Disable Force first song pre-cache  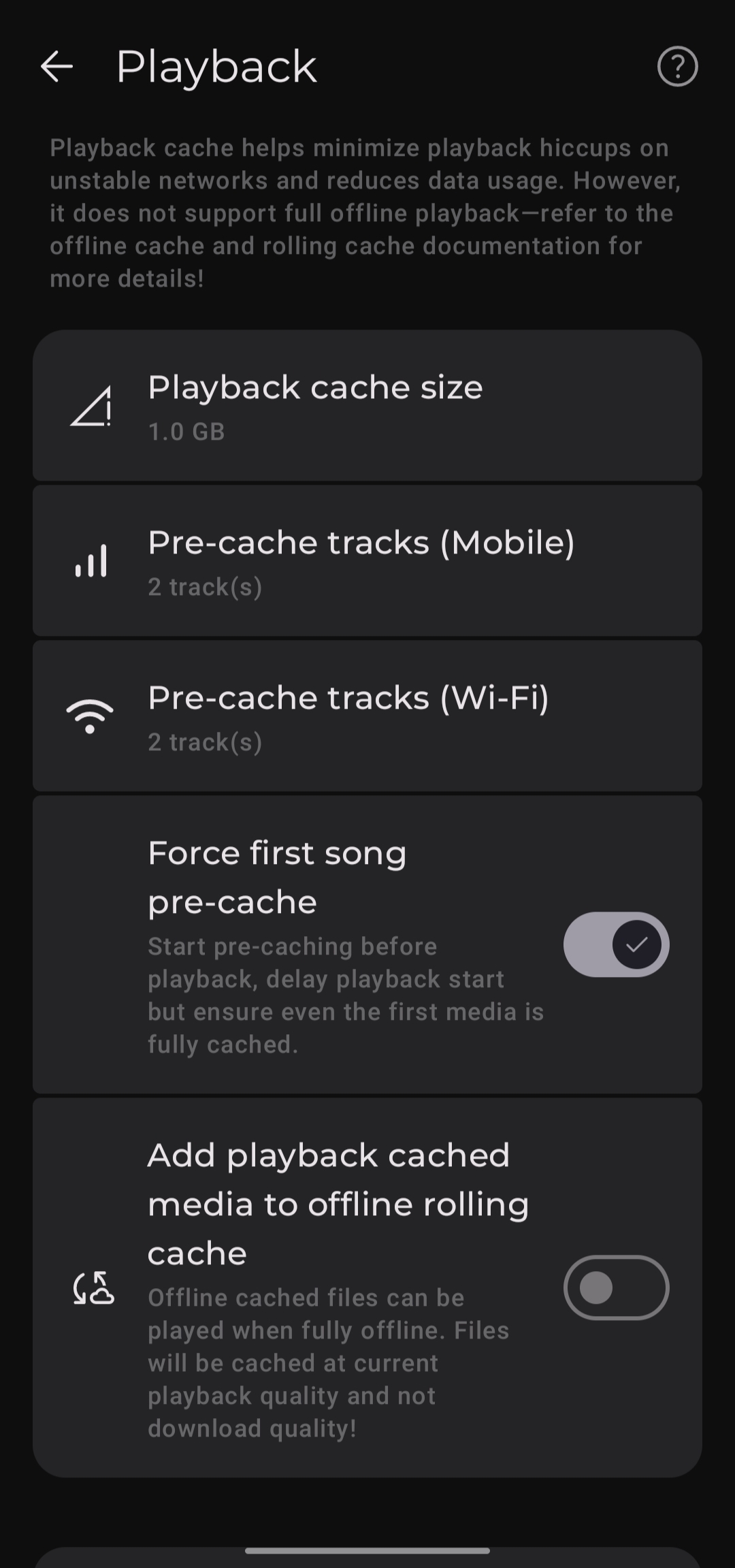[x=616, y=944]
